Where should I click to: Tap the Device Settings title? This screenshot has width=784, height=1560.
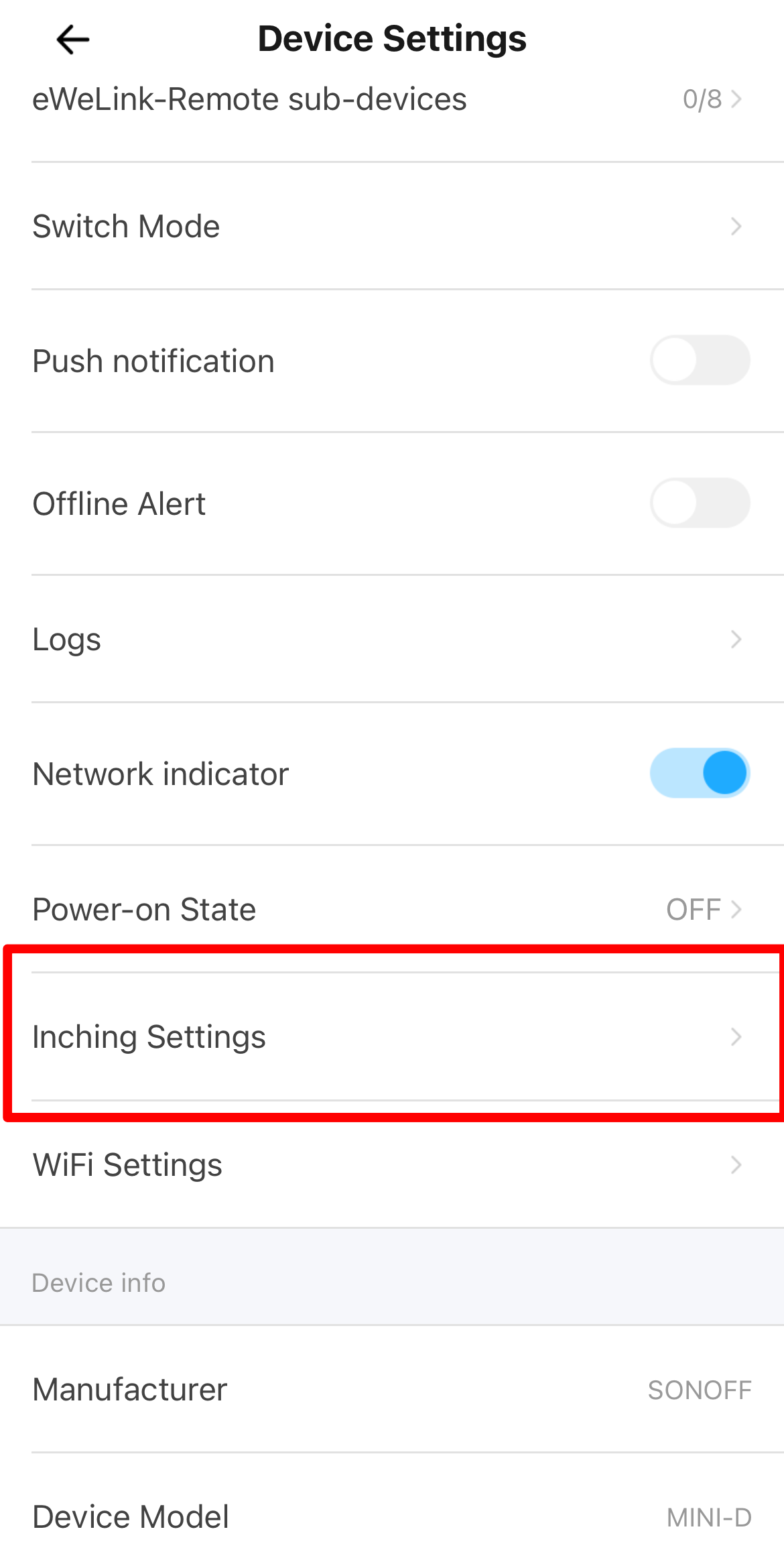click(392, 38)
